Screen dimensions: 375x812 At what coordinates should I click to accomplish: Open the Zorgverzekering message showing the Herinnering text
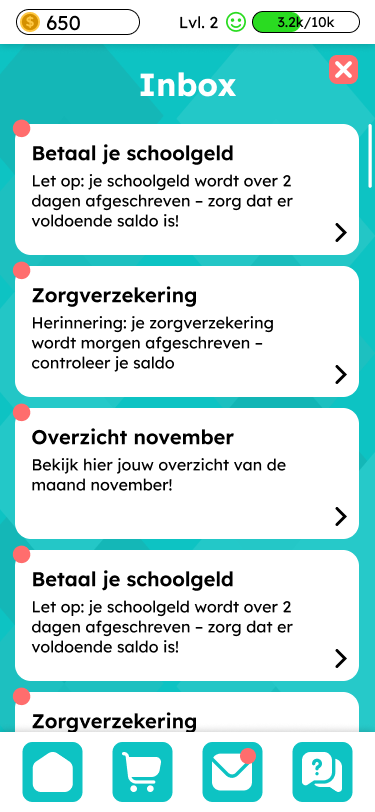(186, 331)
